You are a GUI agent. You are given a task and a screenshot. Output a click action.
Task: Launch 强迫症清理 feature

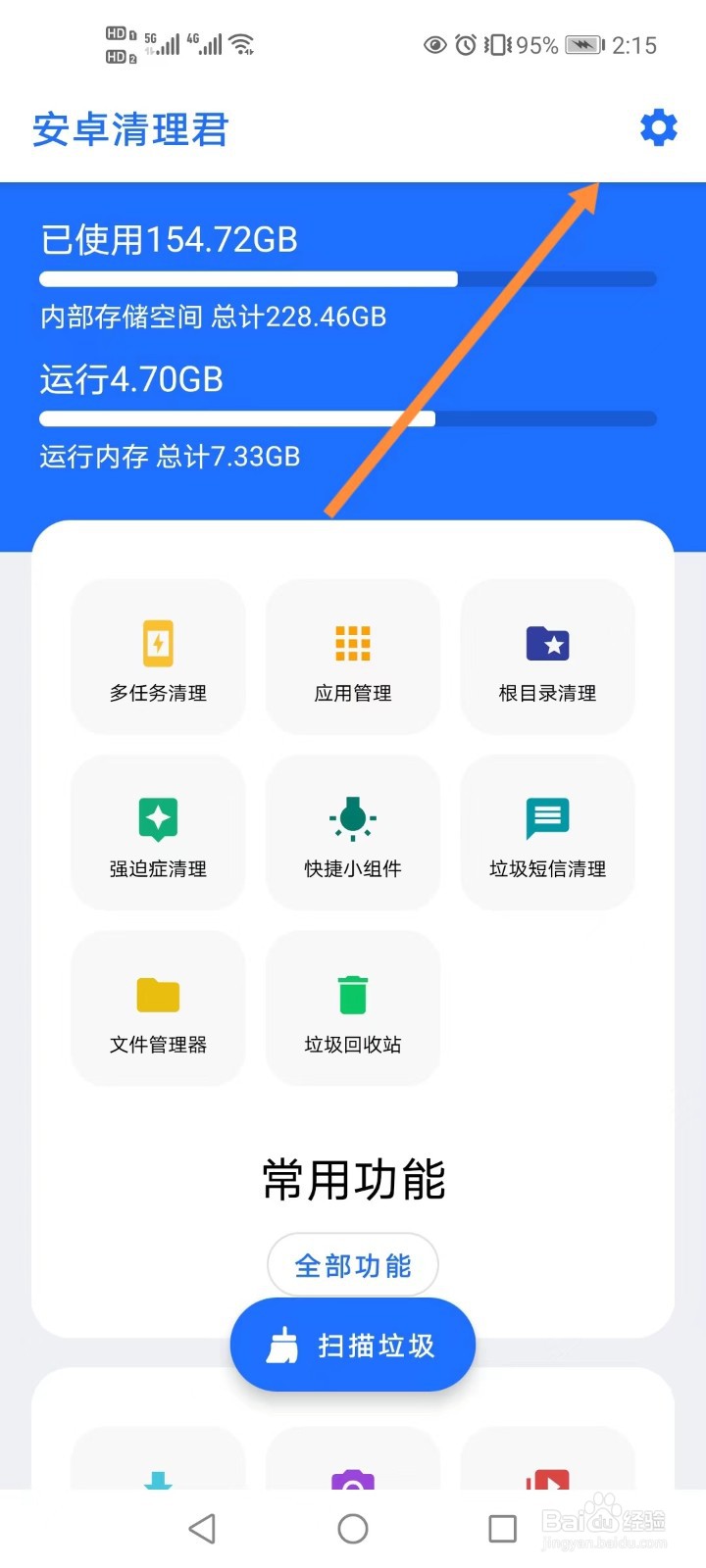pos(157,833)
